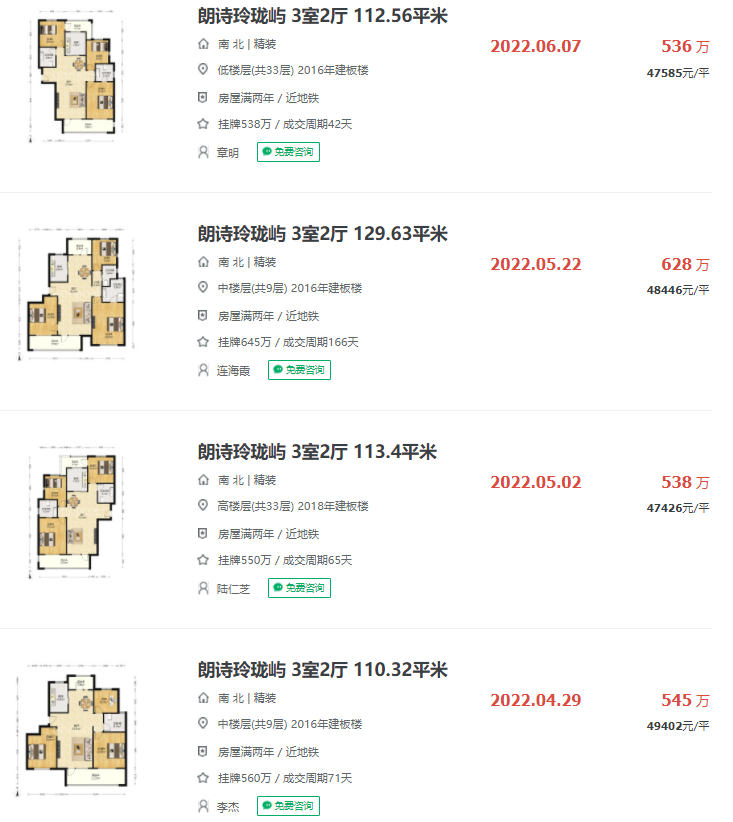The width and height of the screenshot is (733, 822).
Task: Tap 免费咨询 next to agent 李杰
Action: click(289, 806)
